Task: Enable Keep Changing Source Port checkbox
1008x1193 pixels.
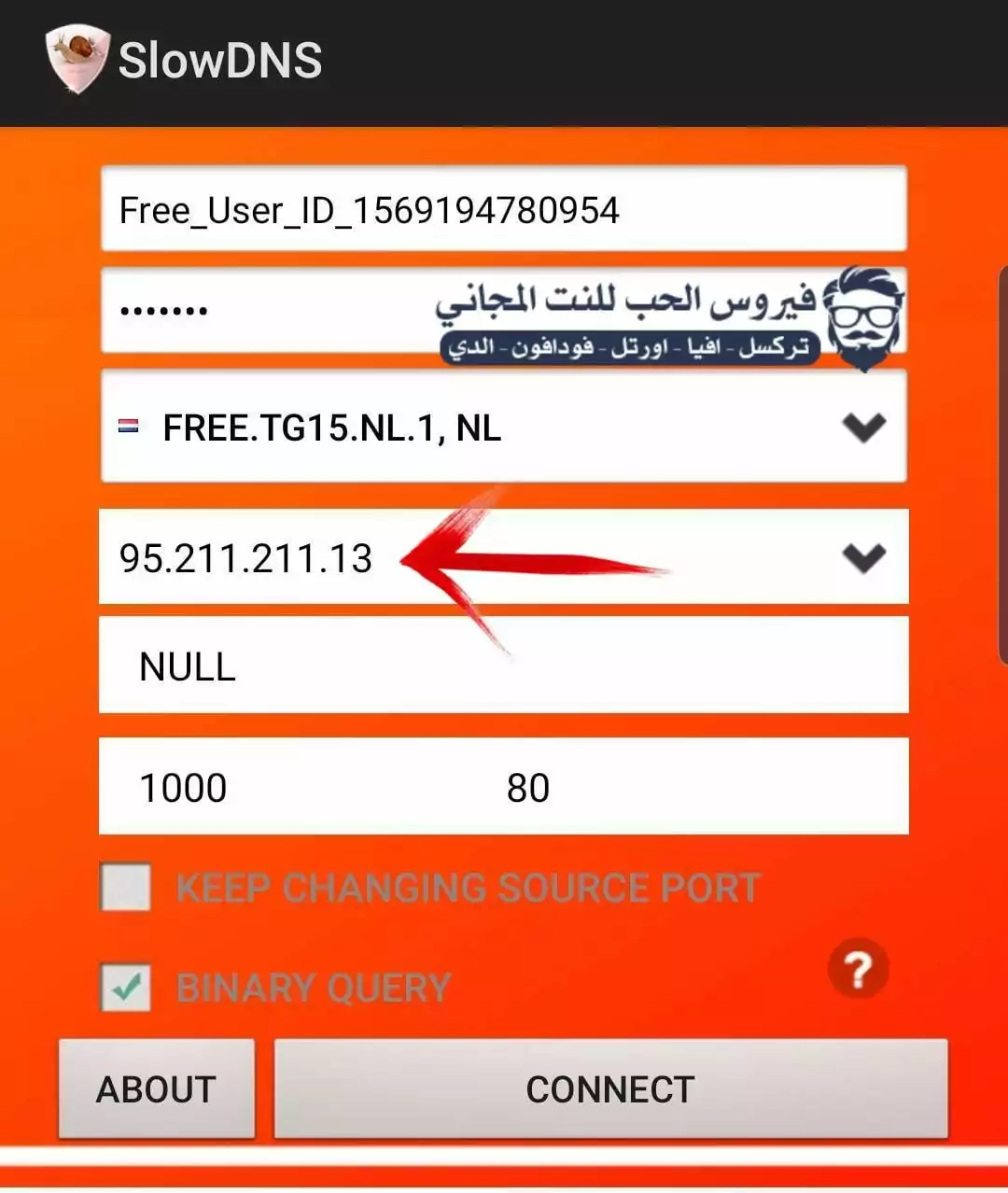Action: point(126,887)
